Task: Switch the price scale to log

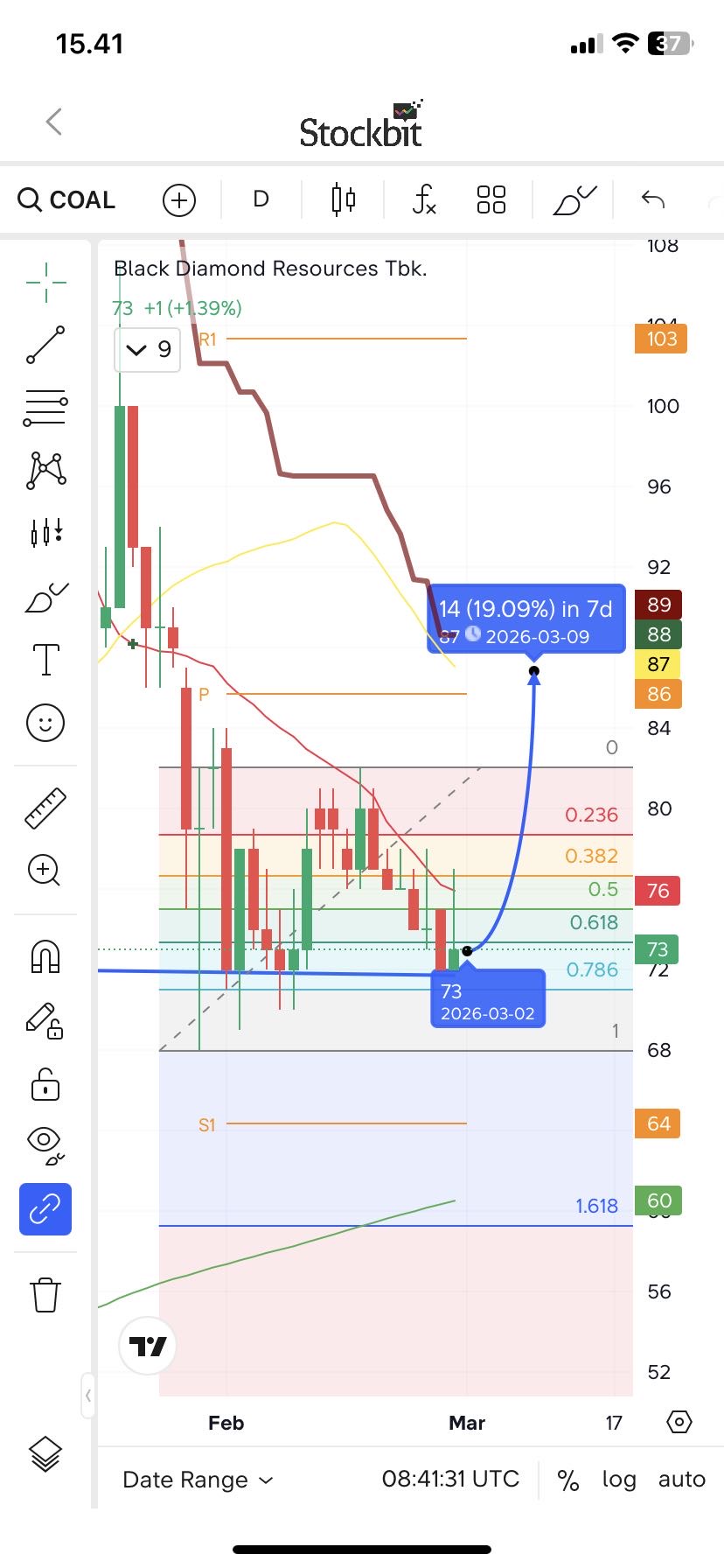Action: (618, 1480)
